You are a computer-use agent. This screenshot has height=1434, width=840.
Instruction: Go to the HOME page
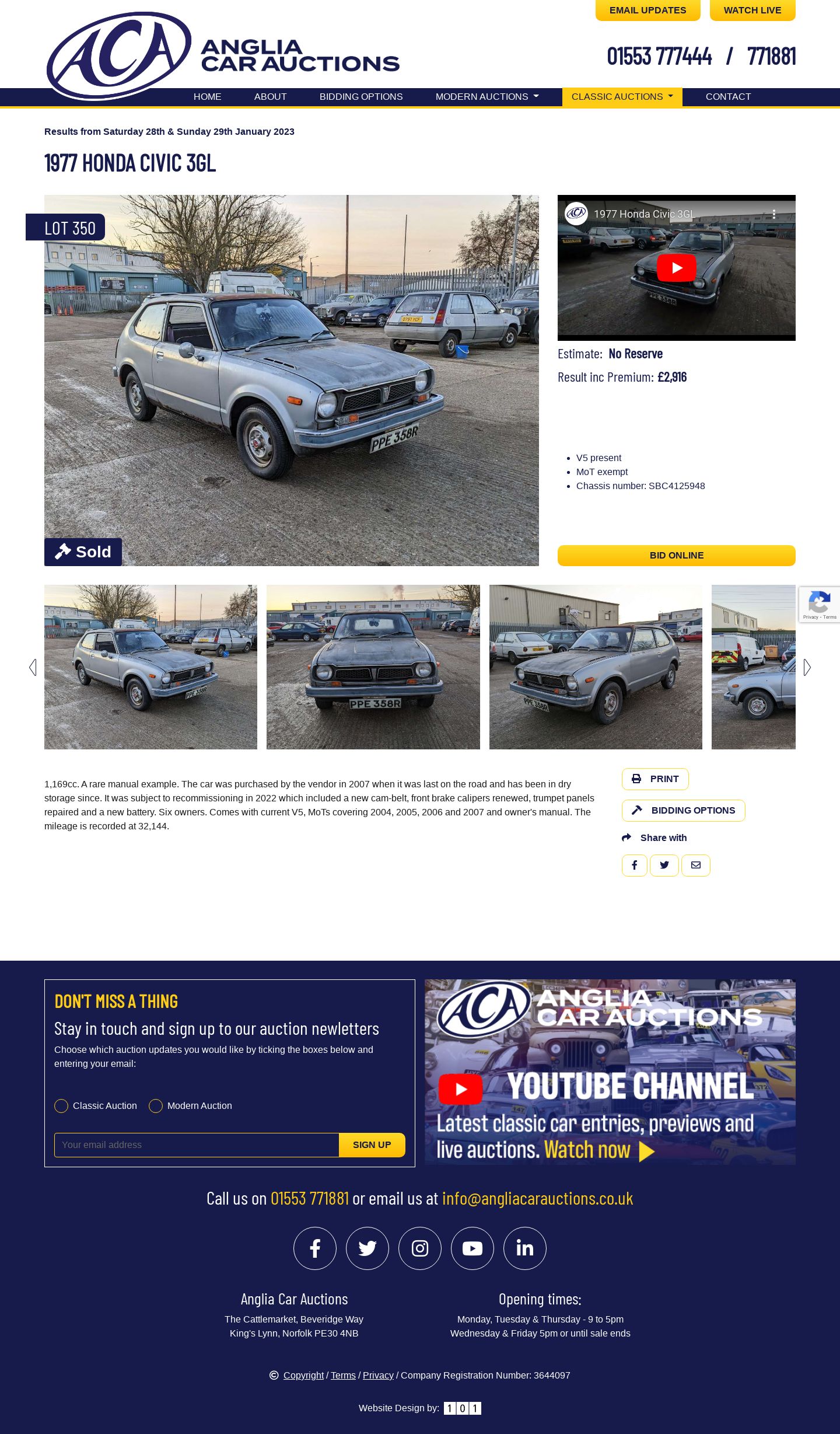207,97
